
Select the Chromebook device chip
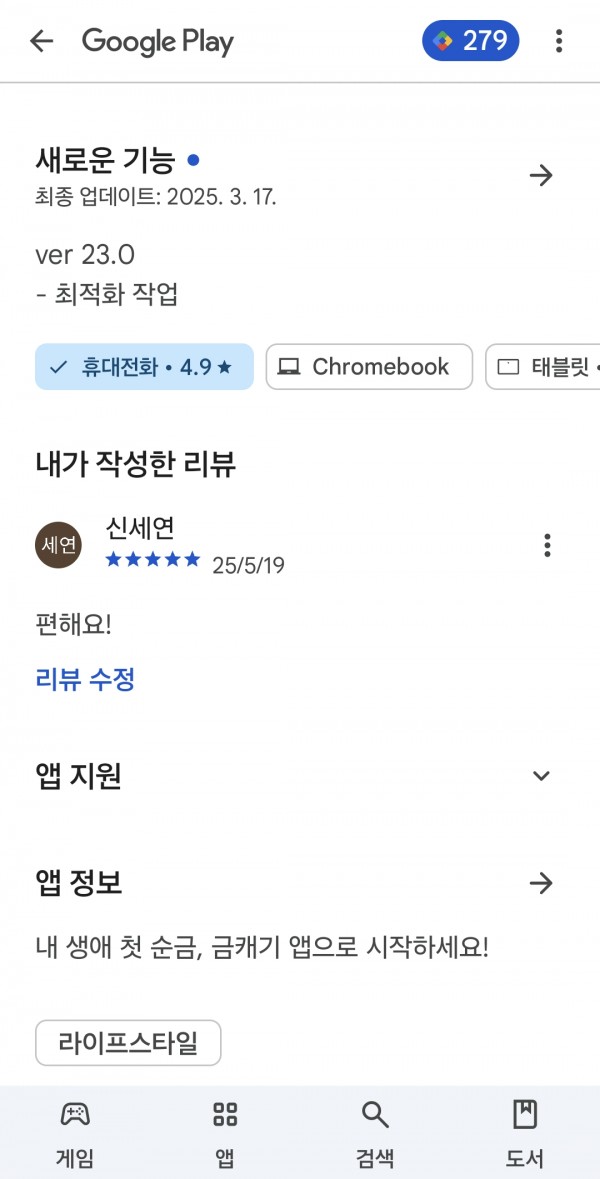(369, 367)
